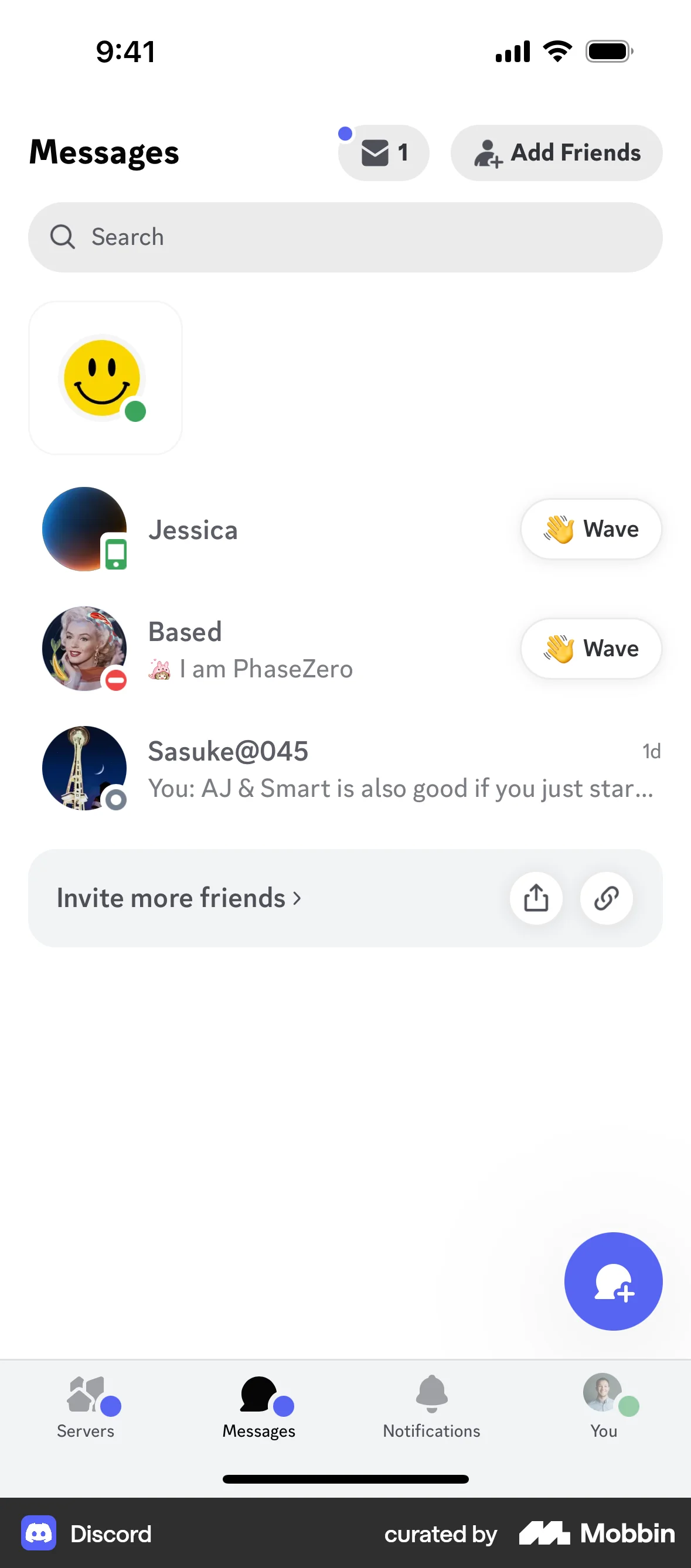Viewport: 691px width, 1568px height.
Task: Open Jessica's mobile status avatar
Action: coord(83,529)
